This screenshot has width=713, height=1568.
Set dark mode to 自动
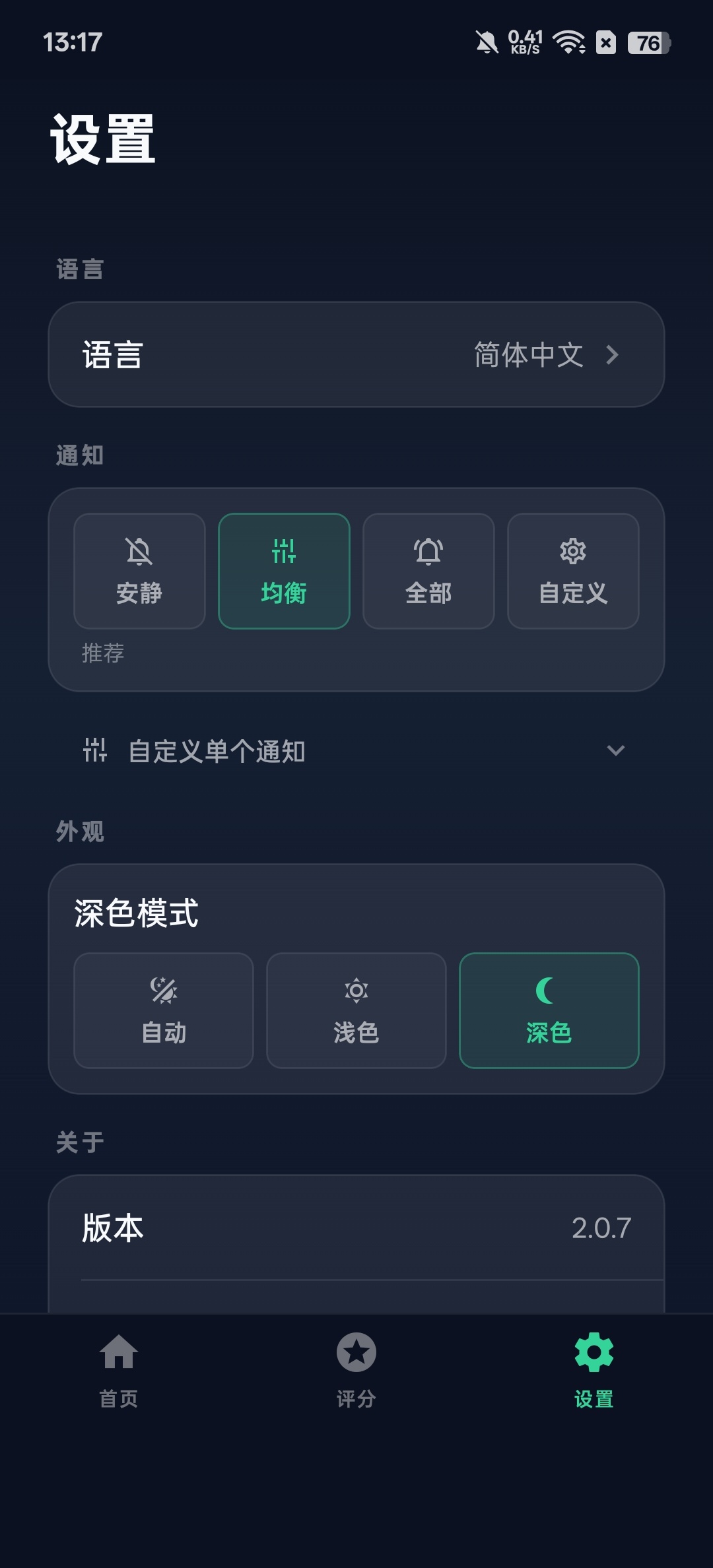click(164, 1010)
